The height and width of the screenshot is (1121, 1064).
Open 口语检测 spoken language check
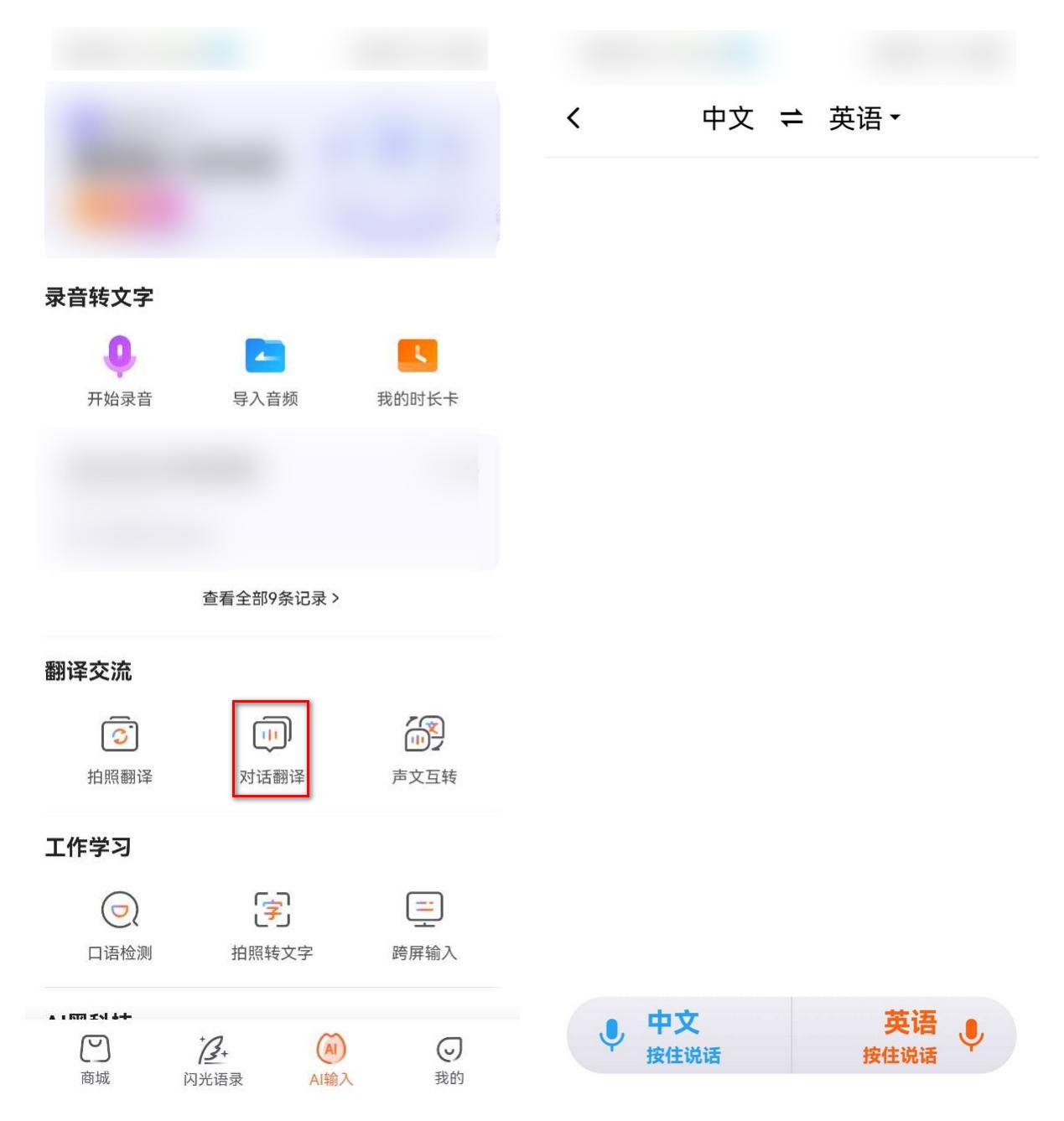click(120, 909)
